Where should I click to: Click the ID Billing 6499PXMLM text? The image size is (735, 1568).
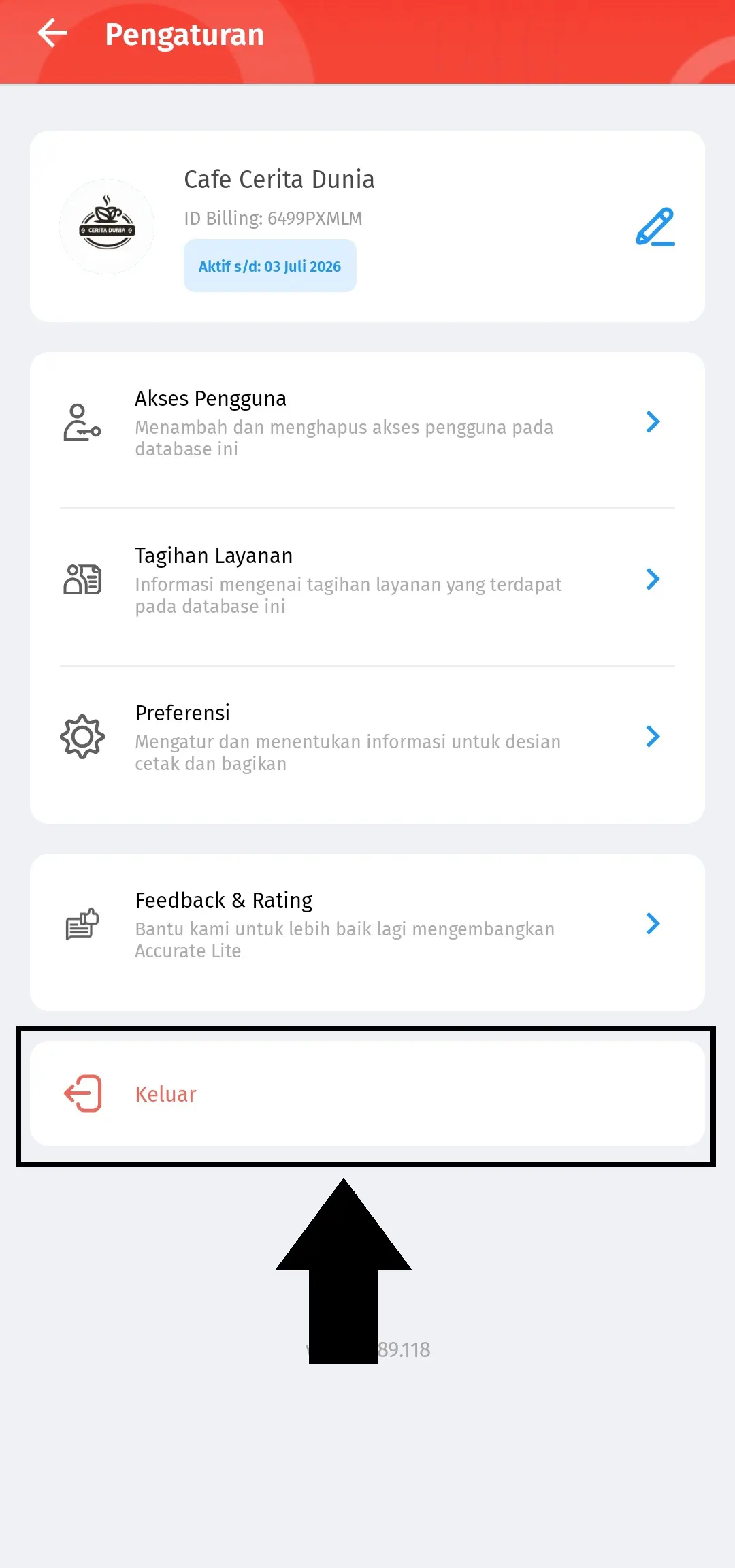272,218
